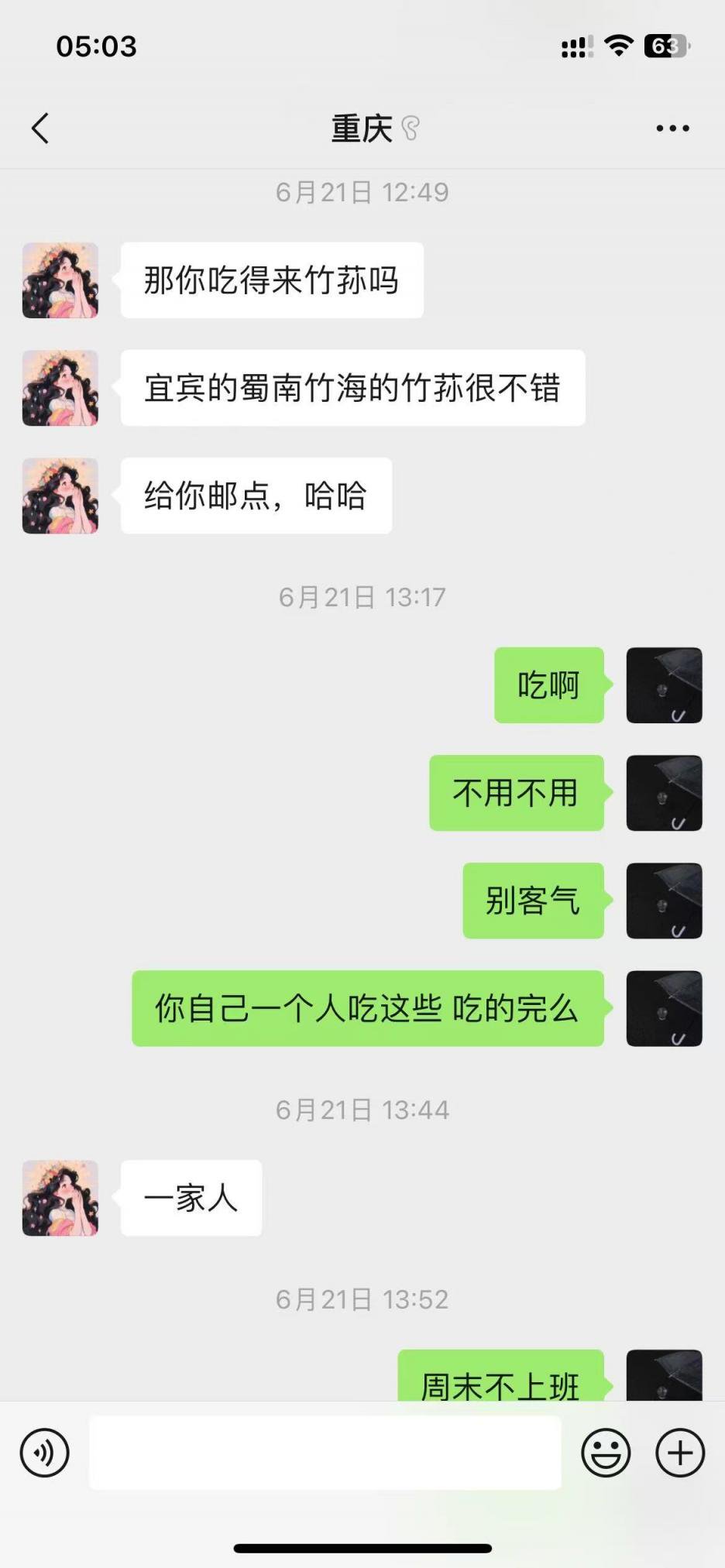The width and height of the screenshot is (725, 1568).
Task: Switch to voice message input
Action: coord(44,1453)
